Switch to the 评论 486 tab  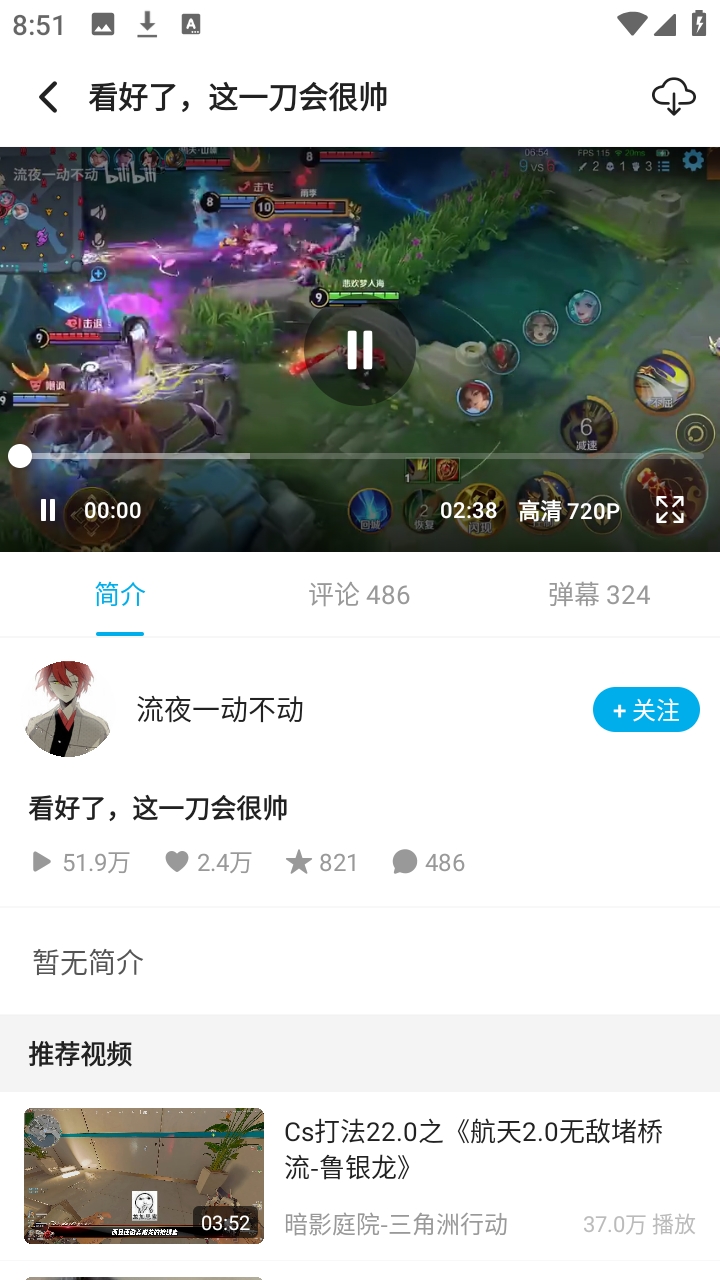point(359,595)
